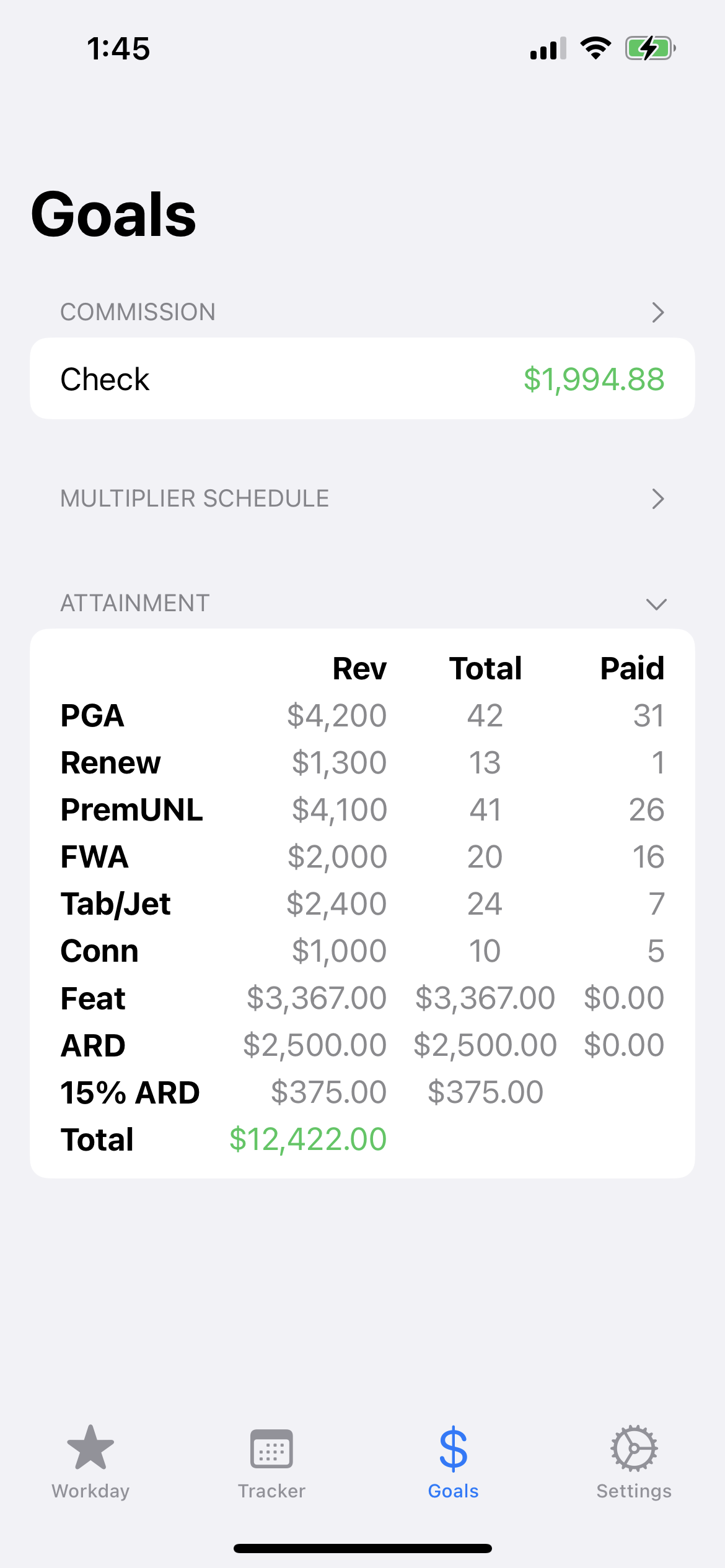Image resolution: width=725 pixels, height=1568 pixels.
Task: Select the Tracker calendar icon
Action: point(271,1449)
